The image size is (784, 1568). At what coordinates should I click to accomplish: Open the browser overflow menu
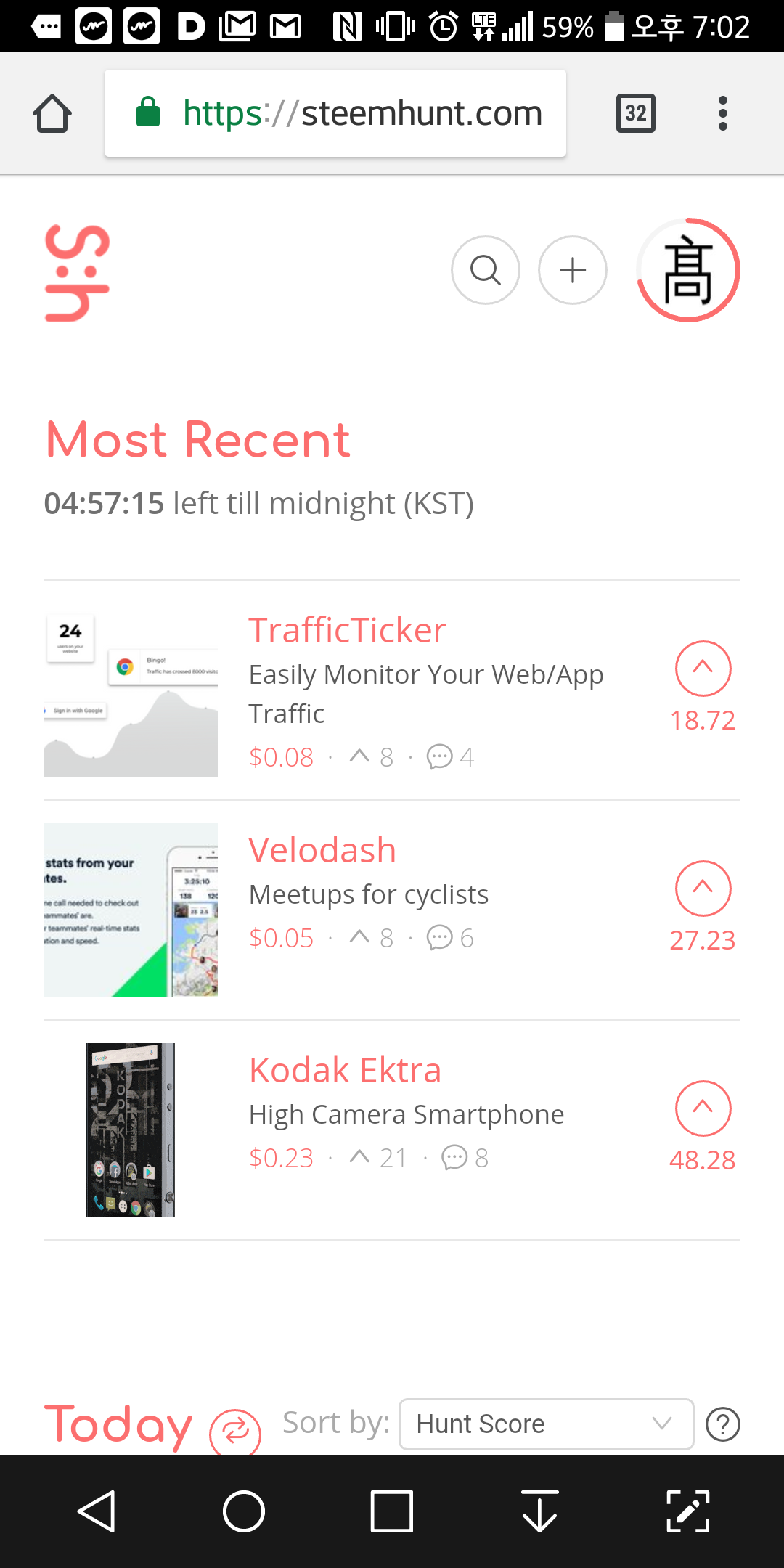(722, 113)
